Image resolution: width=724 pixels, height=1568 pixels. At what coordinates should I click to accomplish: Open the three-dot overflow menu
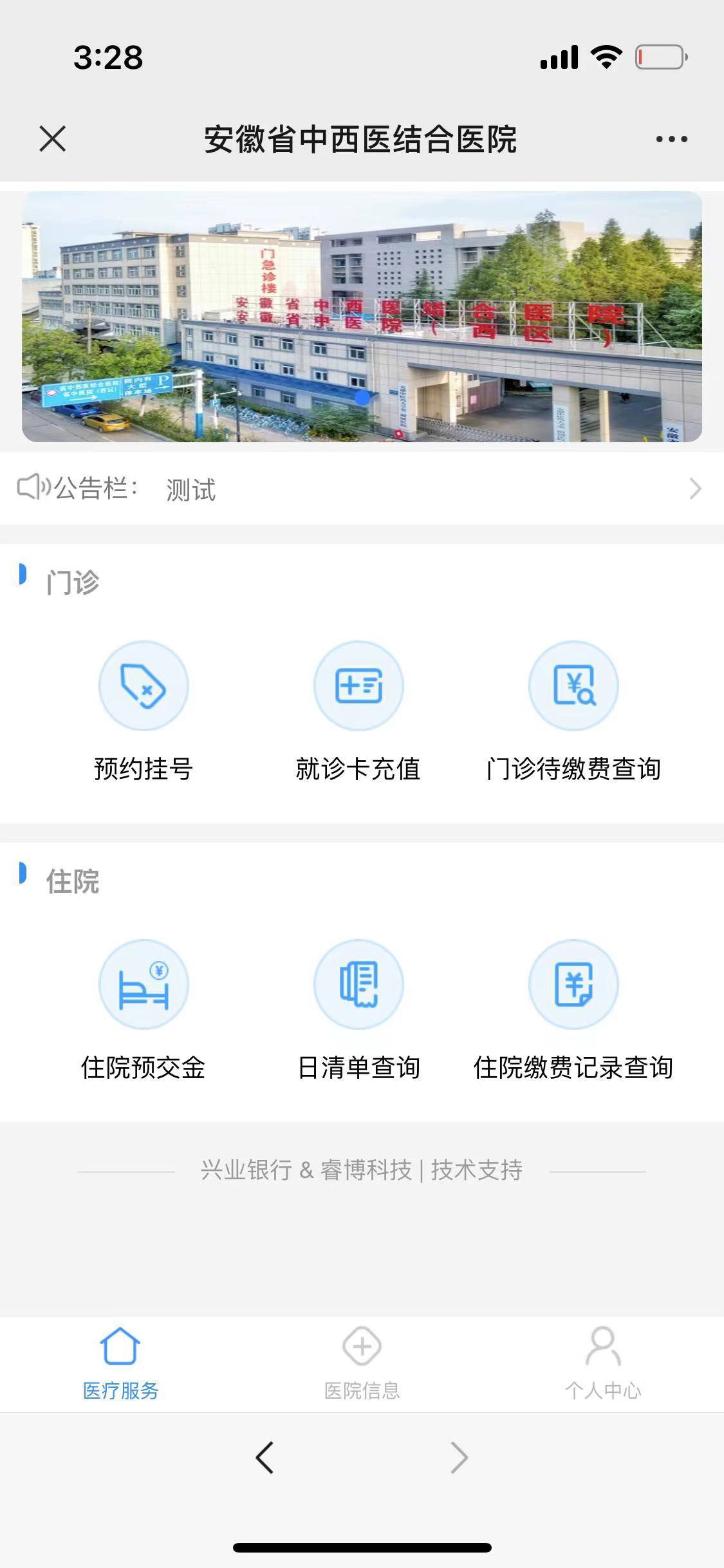tap(671, 139)
